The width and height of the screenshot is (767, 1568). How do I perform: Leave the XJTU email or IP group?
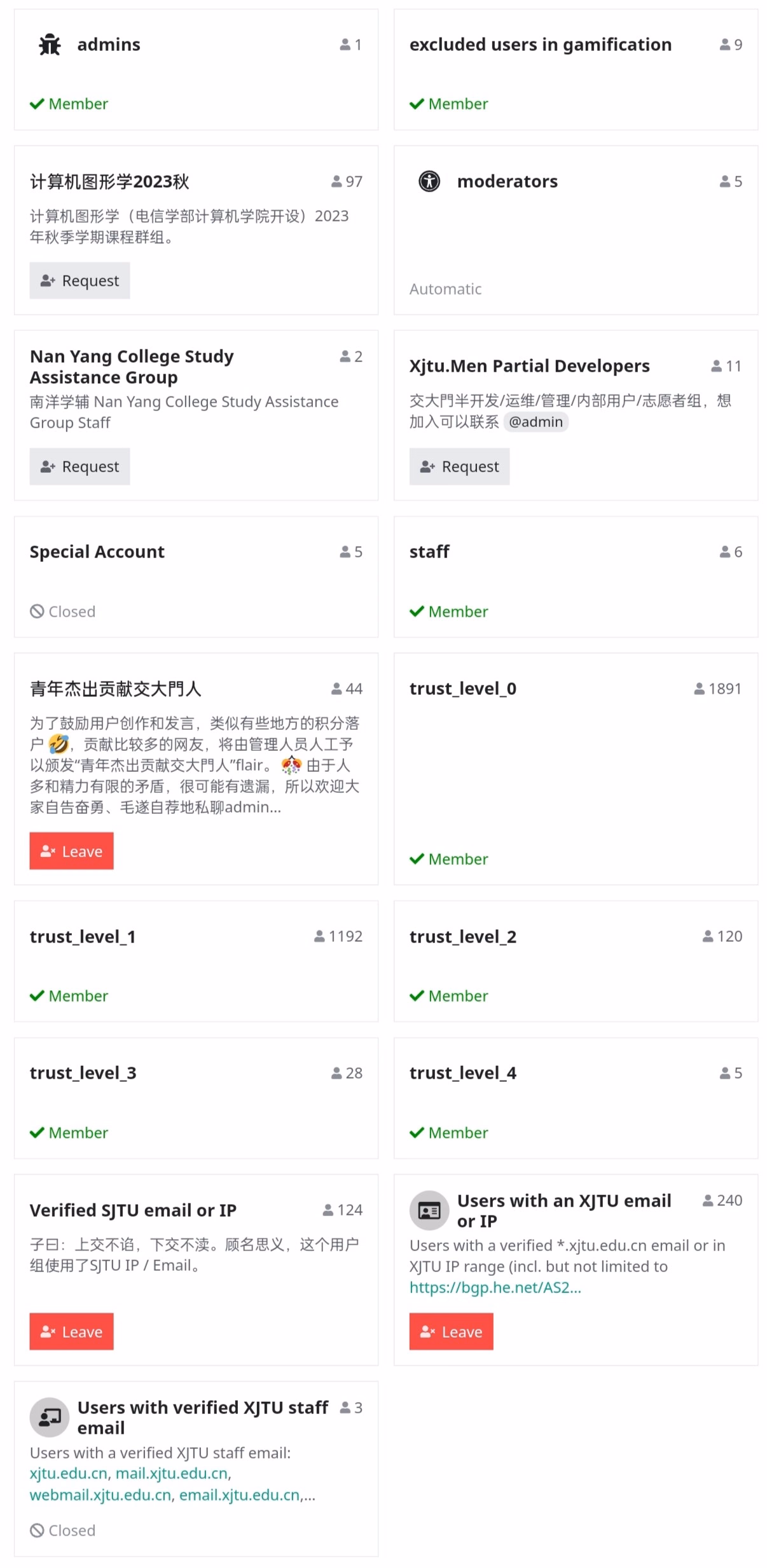(x=451, y=1331)
